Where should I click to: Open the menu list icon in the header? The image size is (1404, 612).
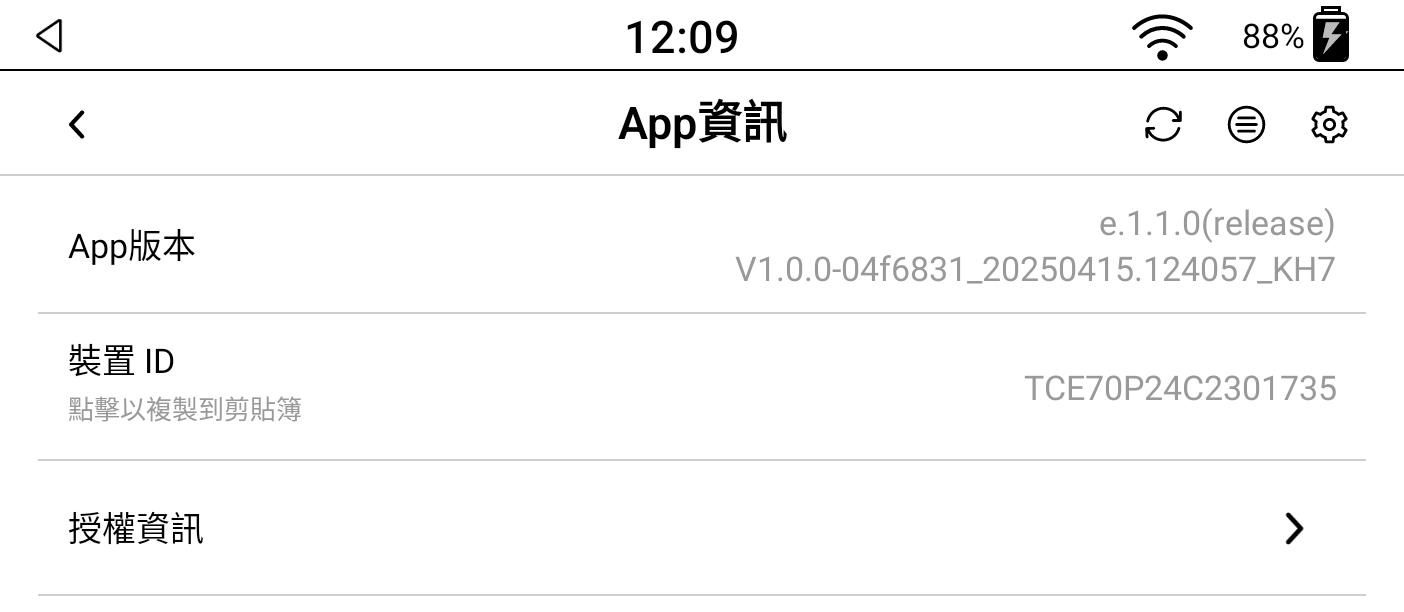tap(1246, 125)
